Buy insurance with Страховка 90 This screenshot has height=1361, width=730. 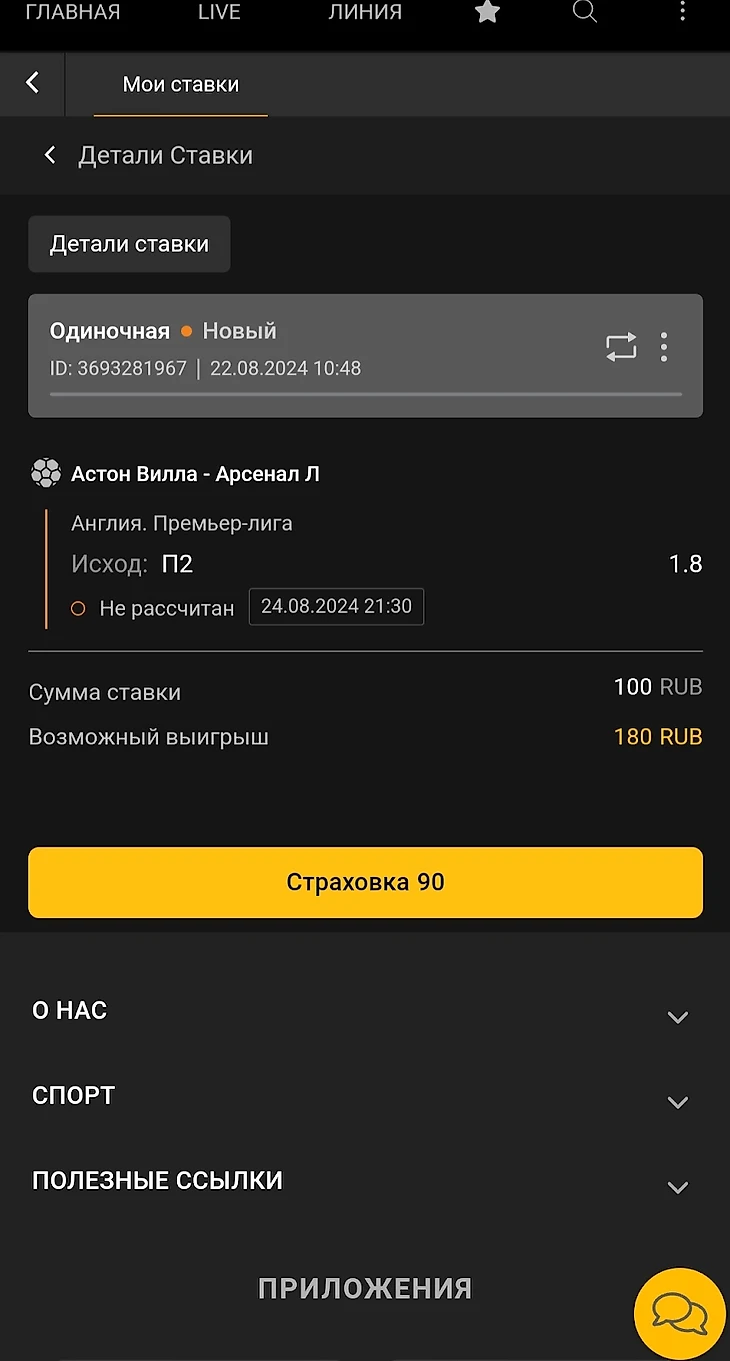(365, 882)
